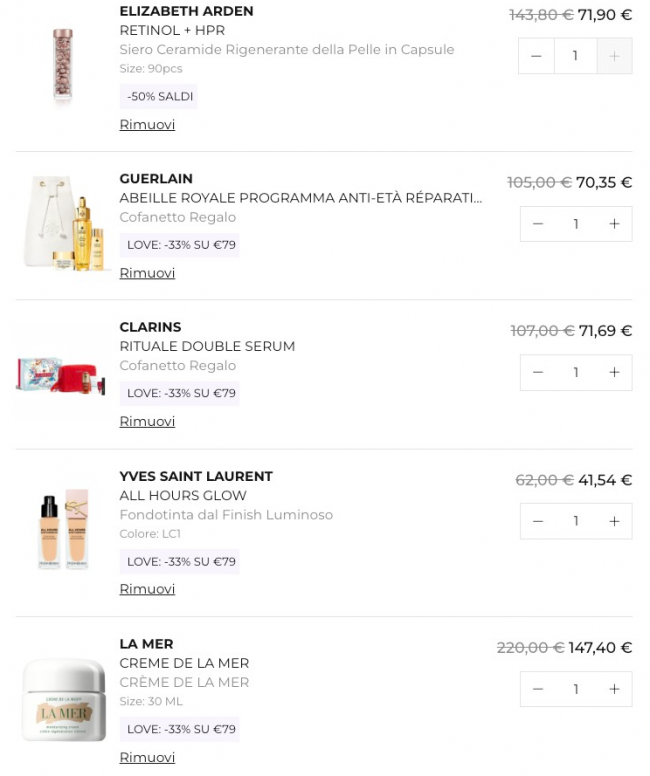Remove La Mer Creme de la Mer
This screenshot has height=776, width=650.
147,757
